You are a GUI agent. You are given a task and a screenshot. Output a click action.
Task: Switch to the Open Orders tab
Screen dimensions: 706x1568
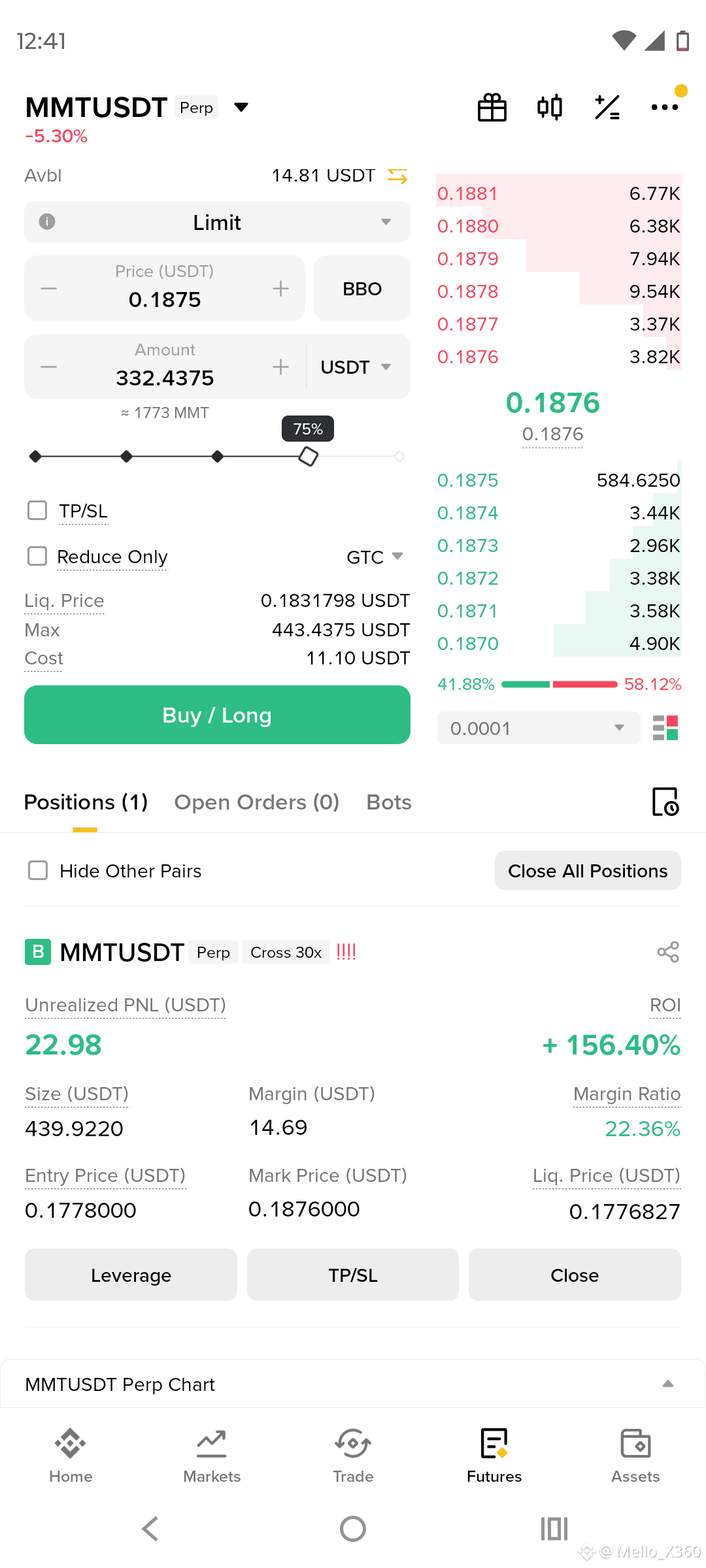point(256,802)
